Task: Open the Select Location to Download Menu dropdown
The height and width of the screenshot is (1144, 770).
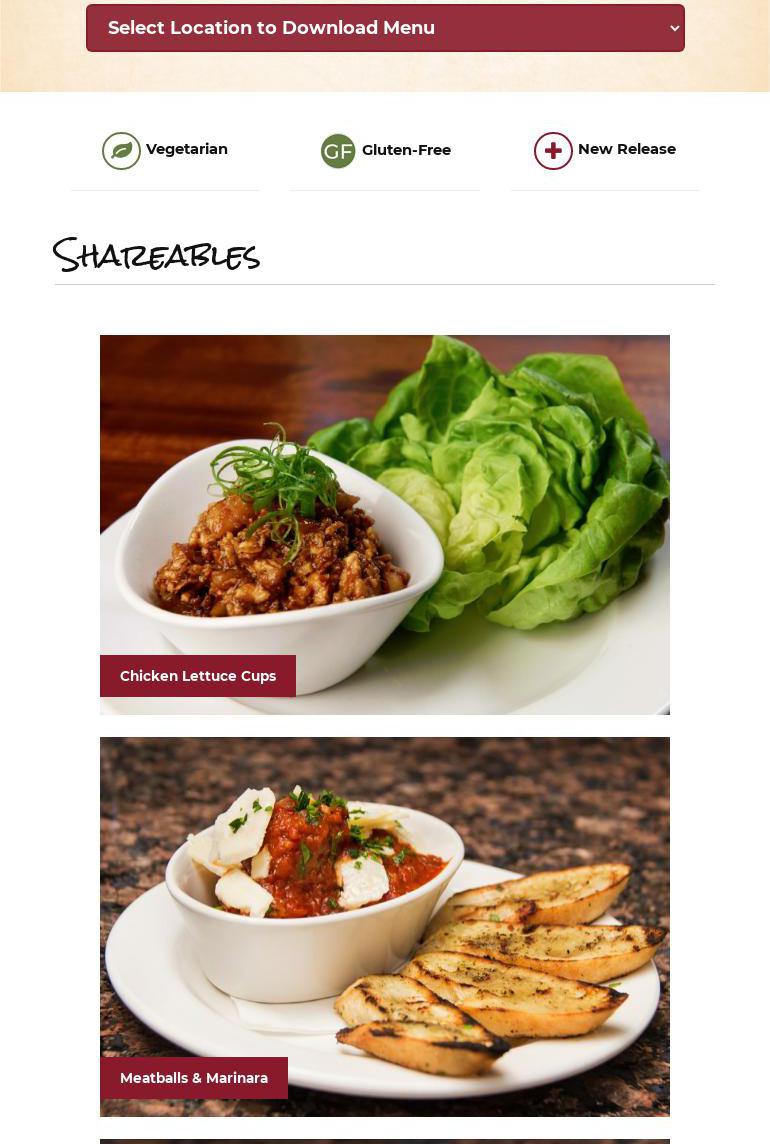Action: coord(385,28)
